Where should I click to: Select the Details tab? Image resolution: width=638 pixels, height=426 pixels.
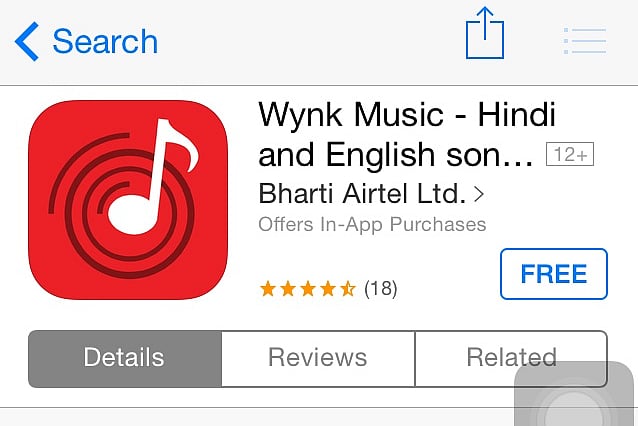pos(124,357)
